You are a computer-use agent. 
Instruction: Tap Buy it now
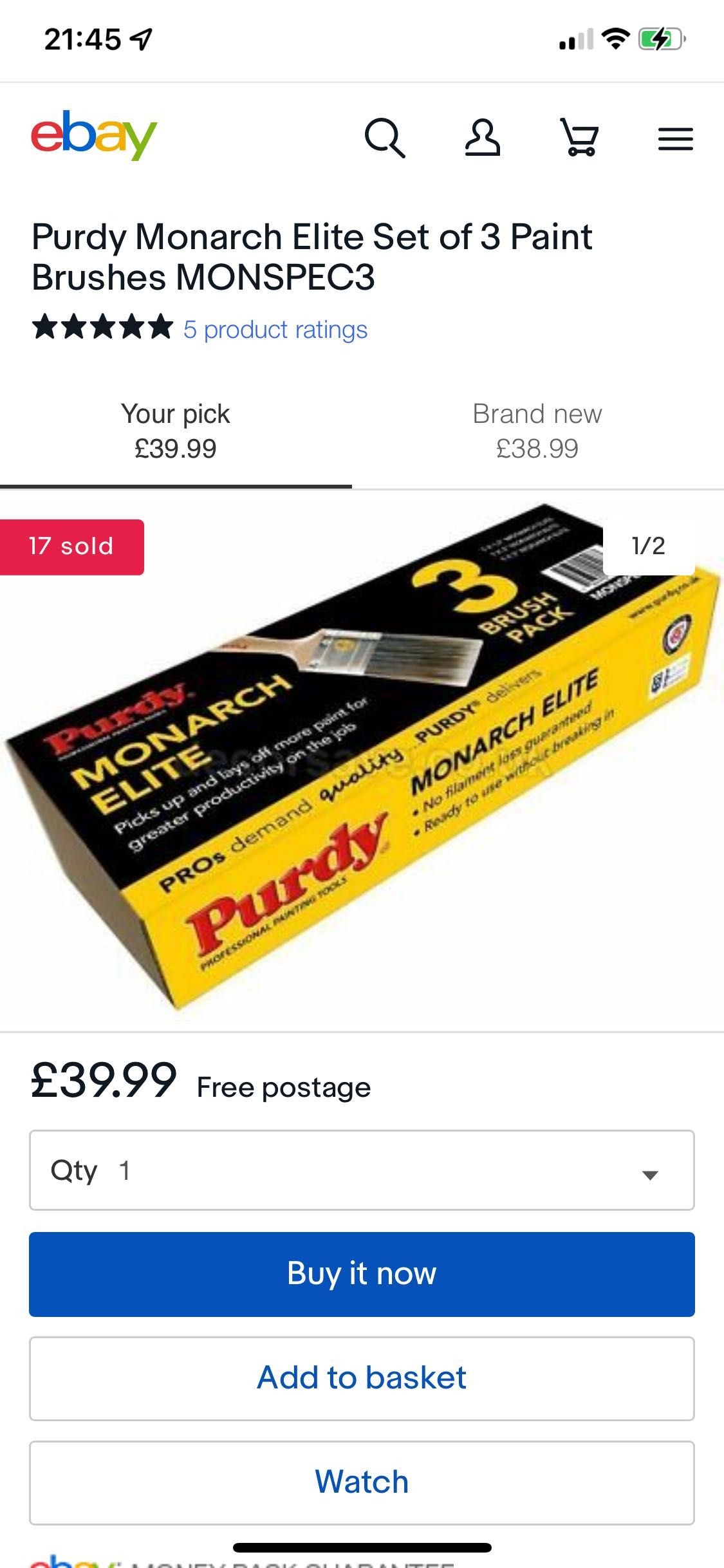point(362,1274)
